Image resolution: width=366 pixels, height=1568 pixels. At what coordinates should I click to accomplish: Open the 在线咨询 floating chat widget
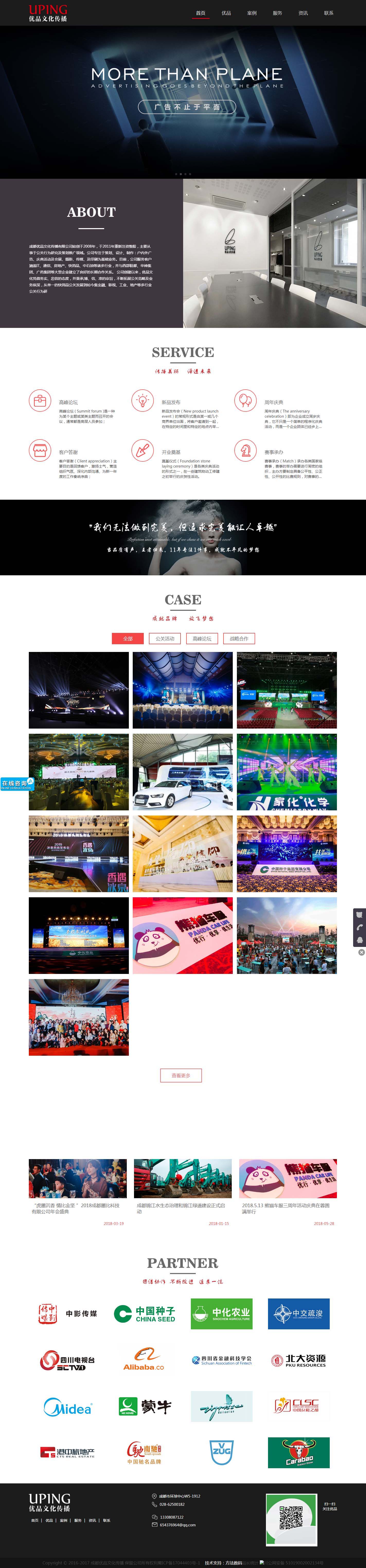[x=16, y=784]
